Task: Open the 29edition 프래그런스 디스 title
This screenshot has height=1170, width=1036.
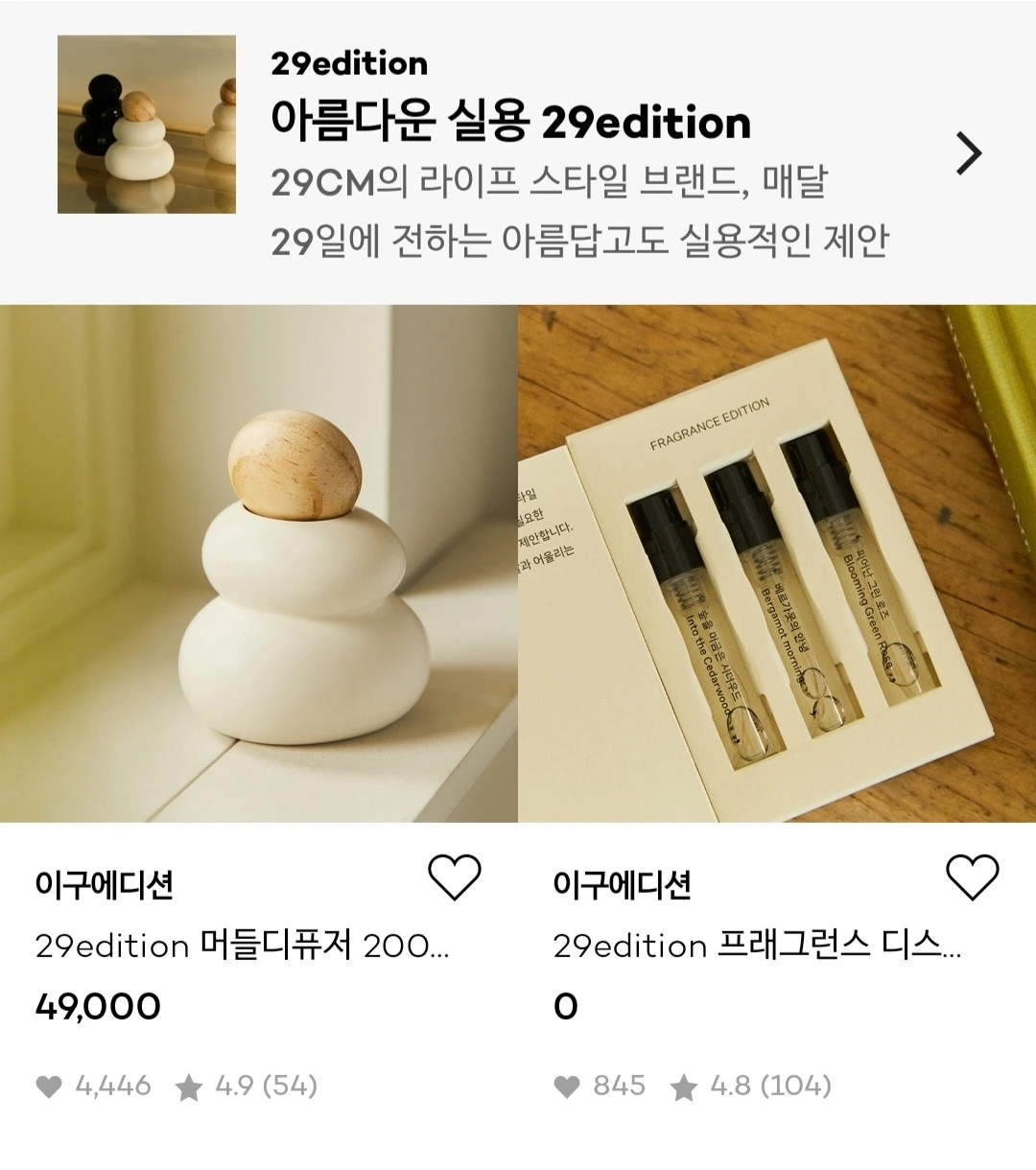Action: [756, 946]
